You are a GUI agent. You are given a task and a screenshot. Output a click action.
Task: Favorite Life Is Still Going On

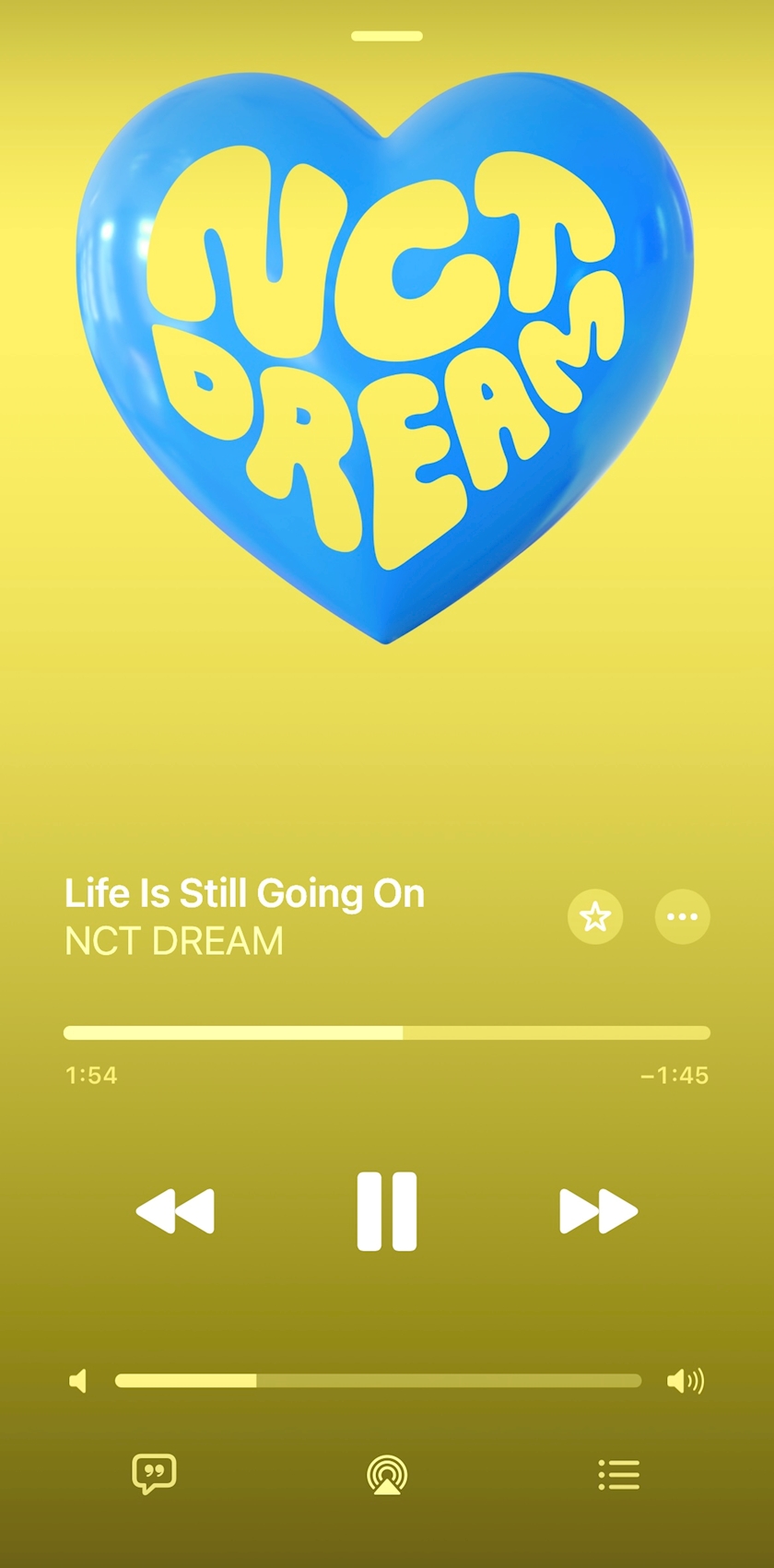pos(595,916)
